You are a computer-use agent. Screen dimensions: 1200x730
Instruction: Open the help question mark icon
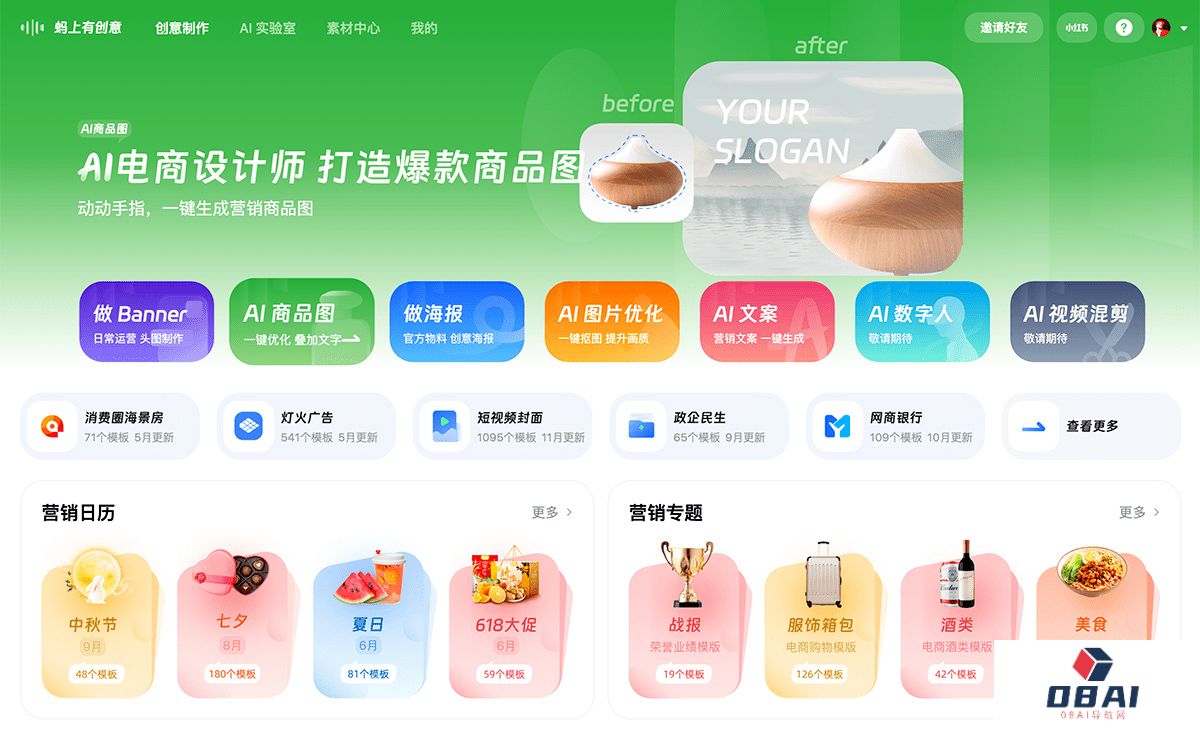click(x=1123, y=28)
